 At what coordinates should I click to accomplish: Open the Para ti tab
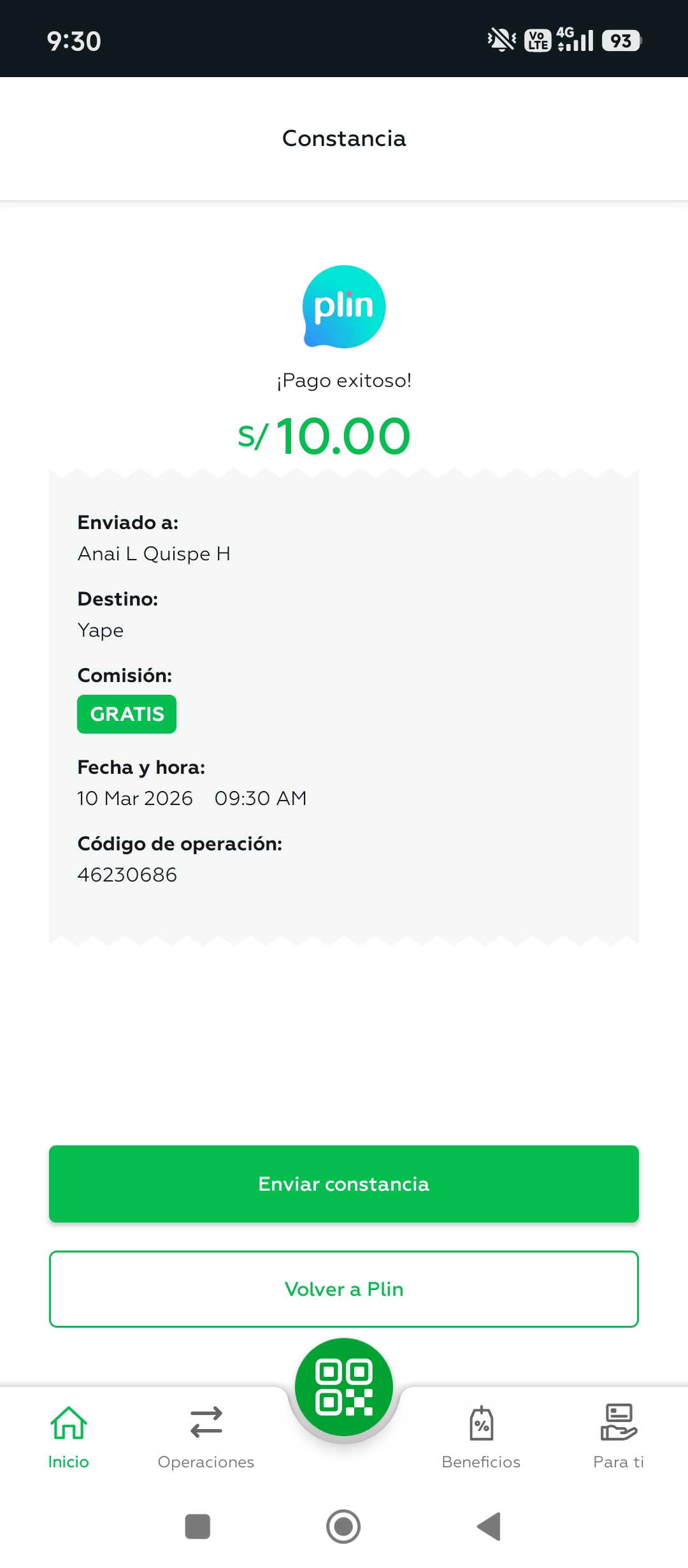point(619,1437)
